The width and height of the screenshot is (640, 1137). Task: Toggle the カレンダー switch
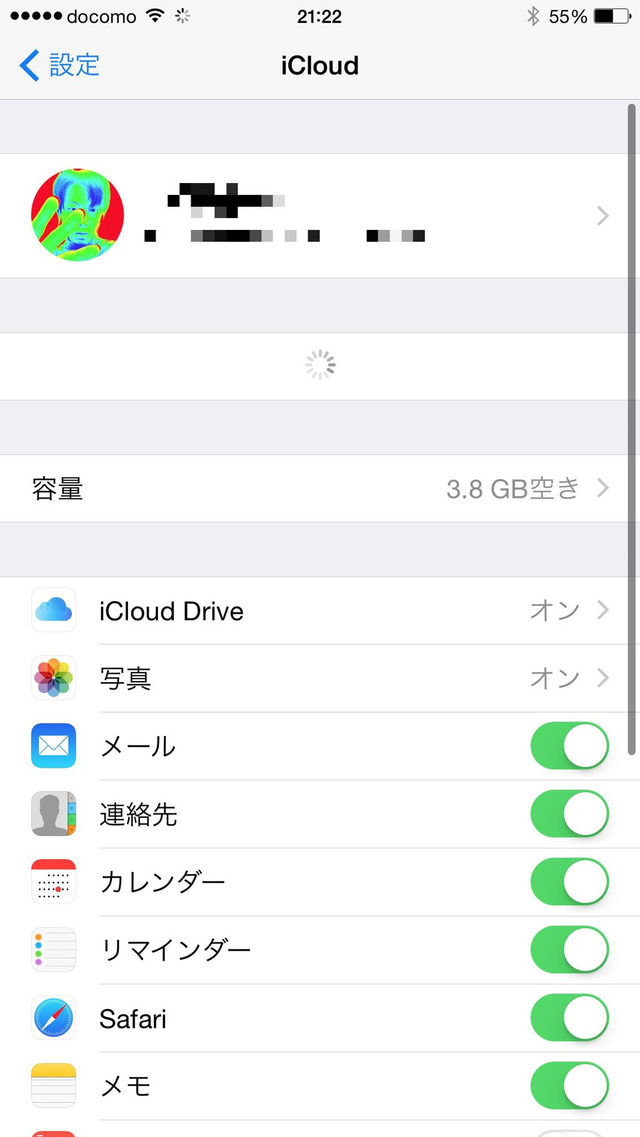[x=569, y=882]
